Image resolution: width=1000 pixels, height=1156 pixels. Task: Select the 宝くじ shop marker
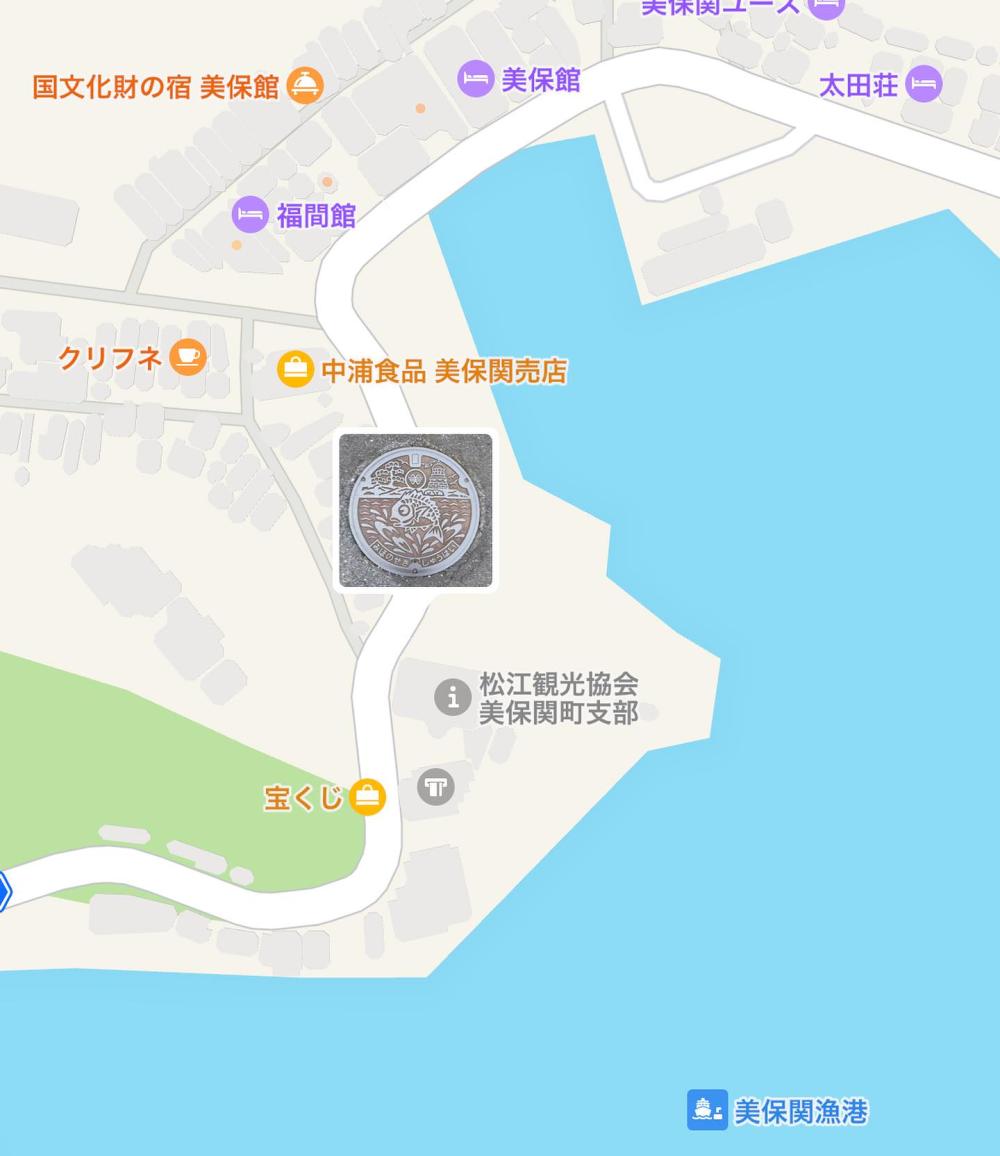click(368, 797)
